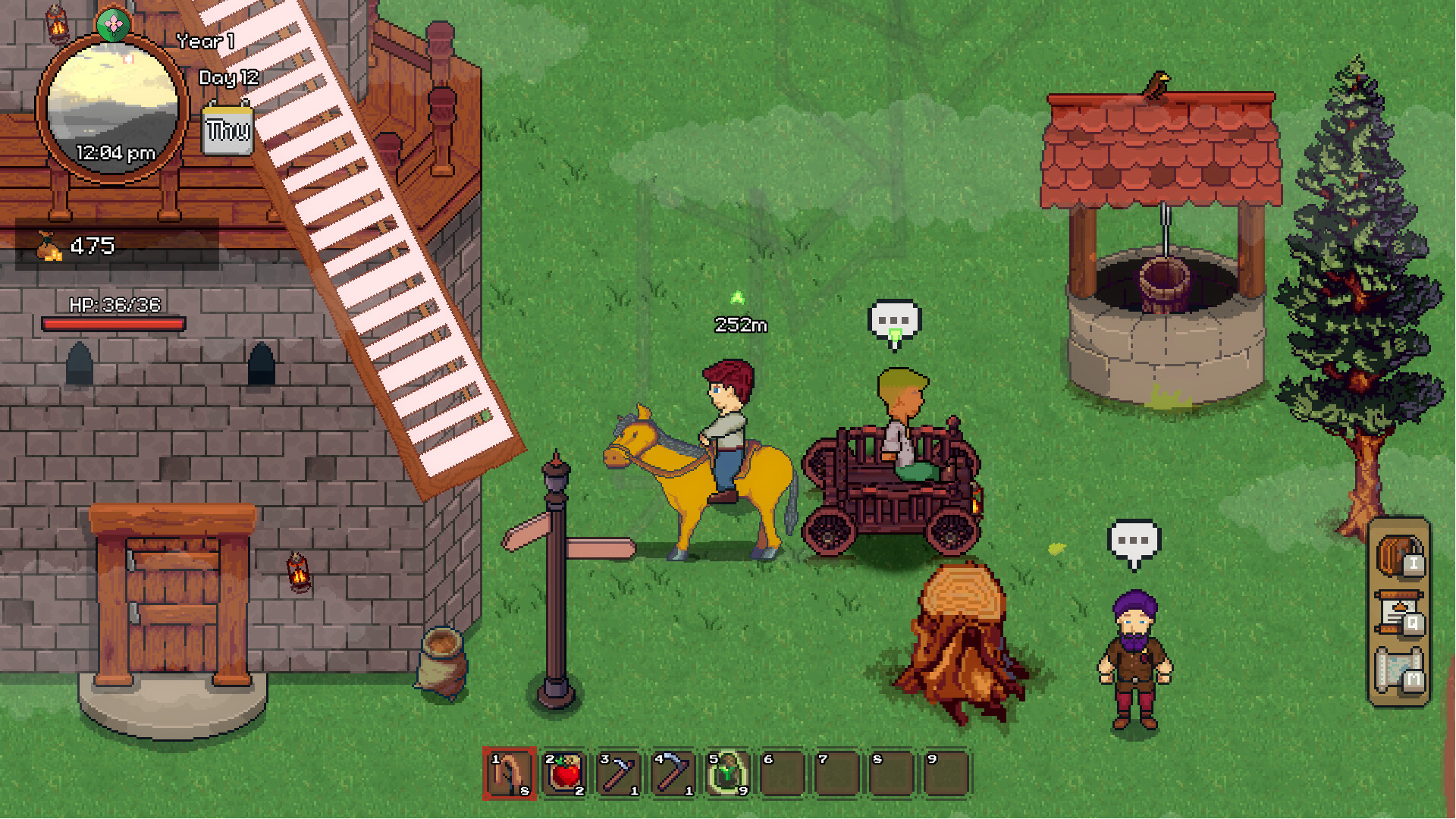The image size is (1456, 819).
Task: Open the inventory backpack
Action: click(x=1399, y=556)
